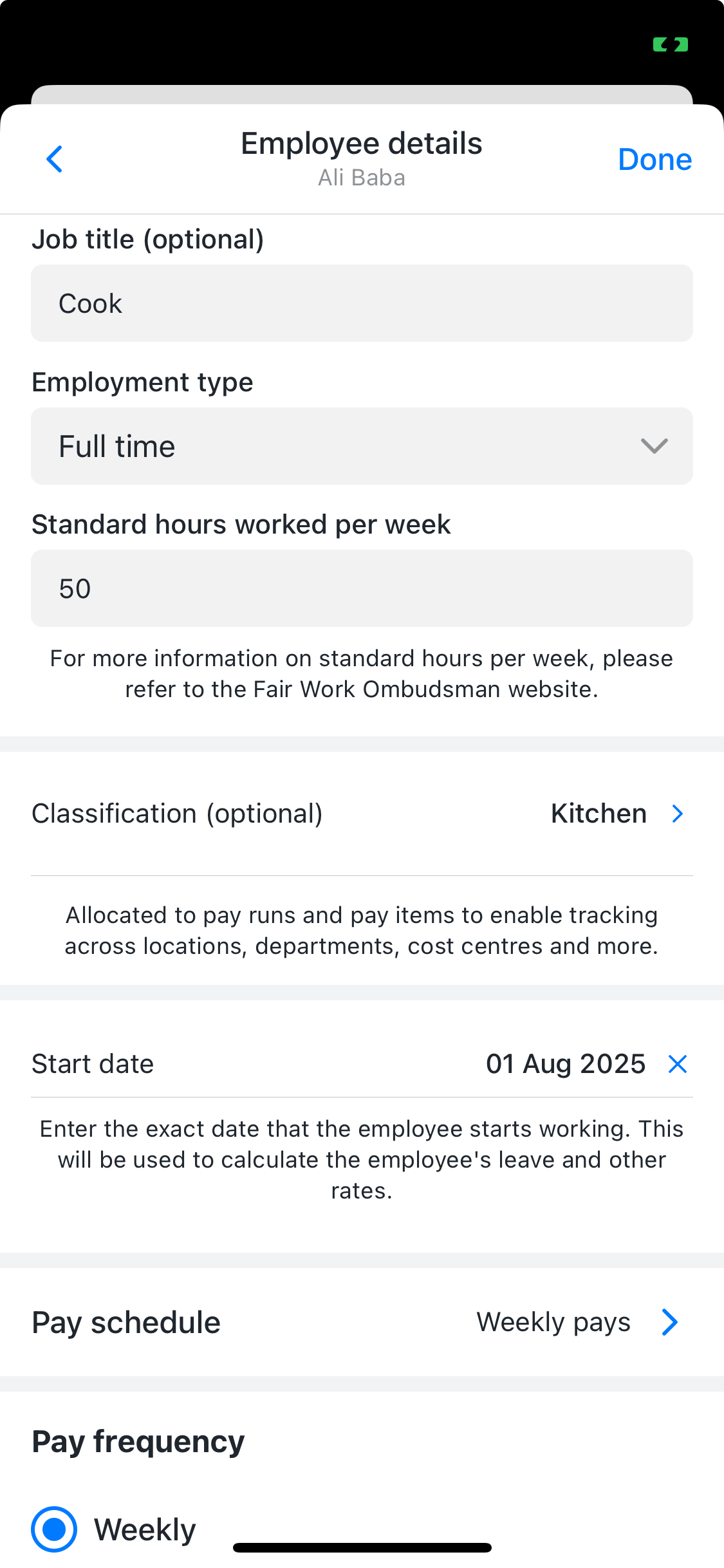The width and height of the screenshot is (724, 1568).
Task: Open the Classification Kitchen row
Action: pos(362,814)
